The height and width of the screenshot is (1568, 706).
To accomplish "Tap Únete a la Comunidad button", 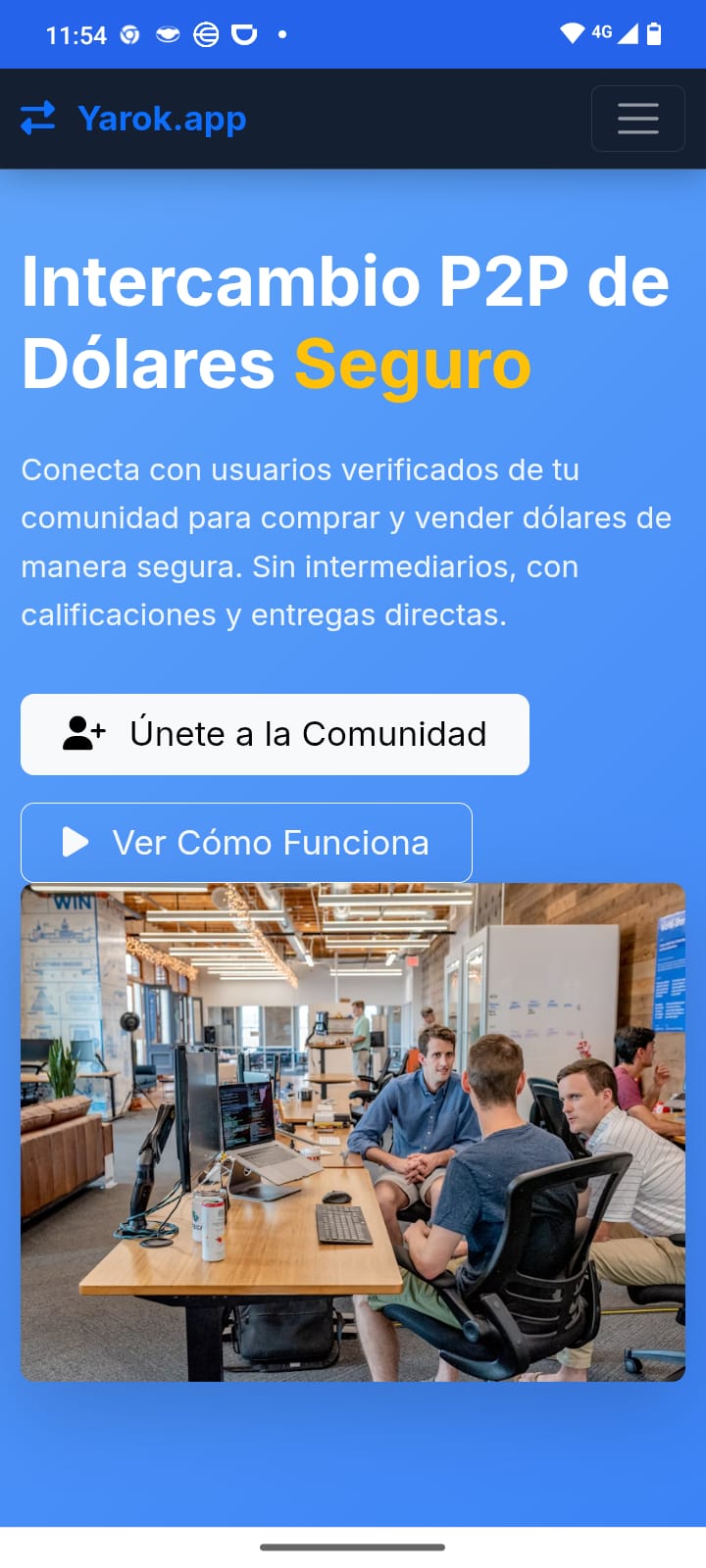I will 275,734.
